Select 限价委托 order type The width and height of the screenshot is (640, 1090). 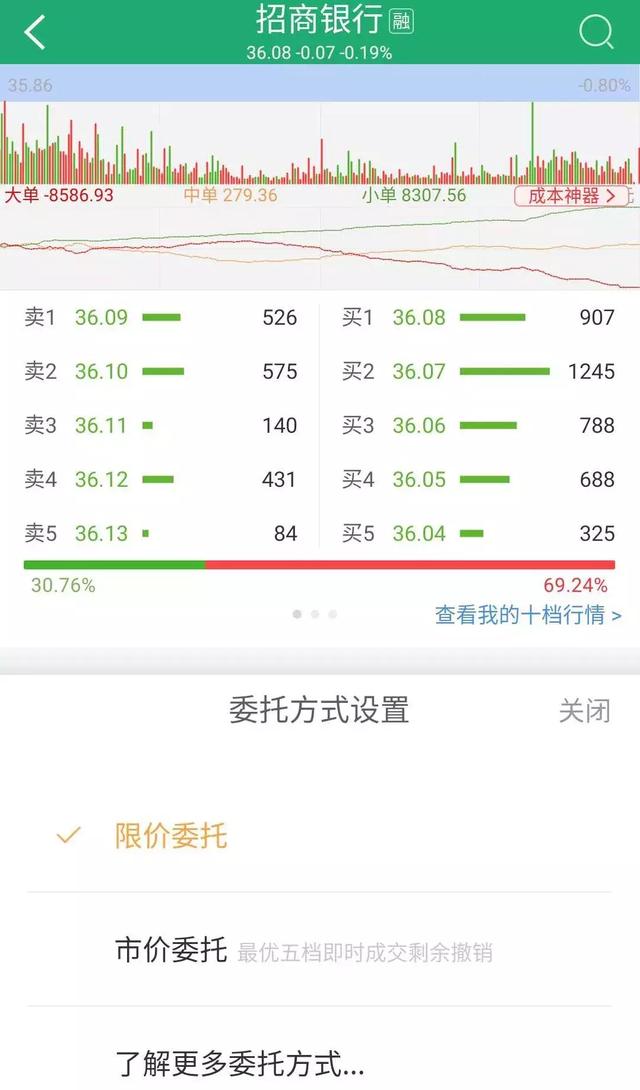[x=171, y=836]
